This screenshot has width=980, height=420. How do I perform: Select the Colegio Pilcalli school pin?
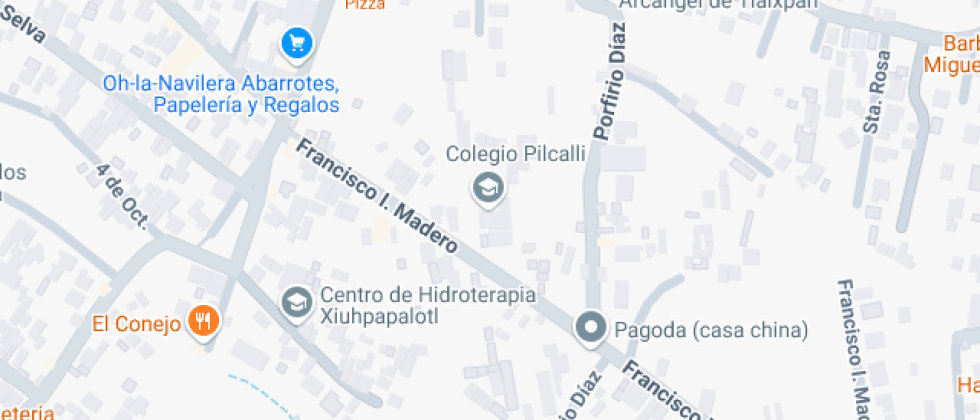pos(488,187)
